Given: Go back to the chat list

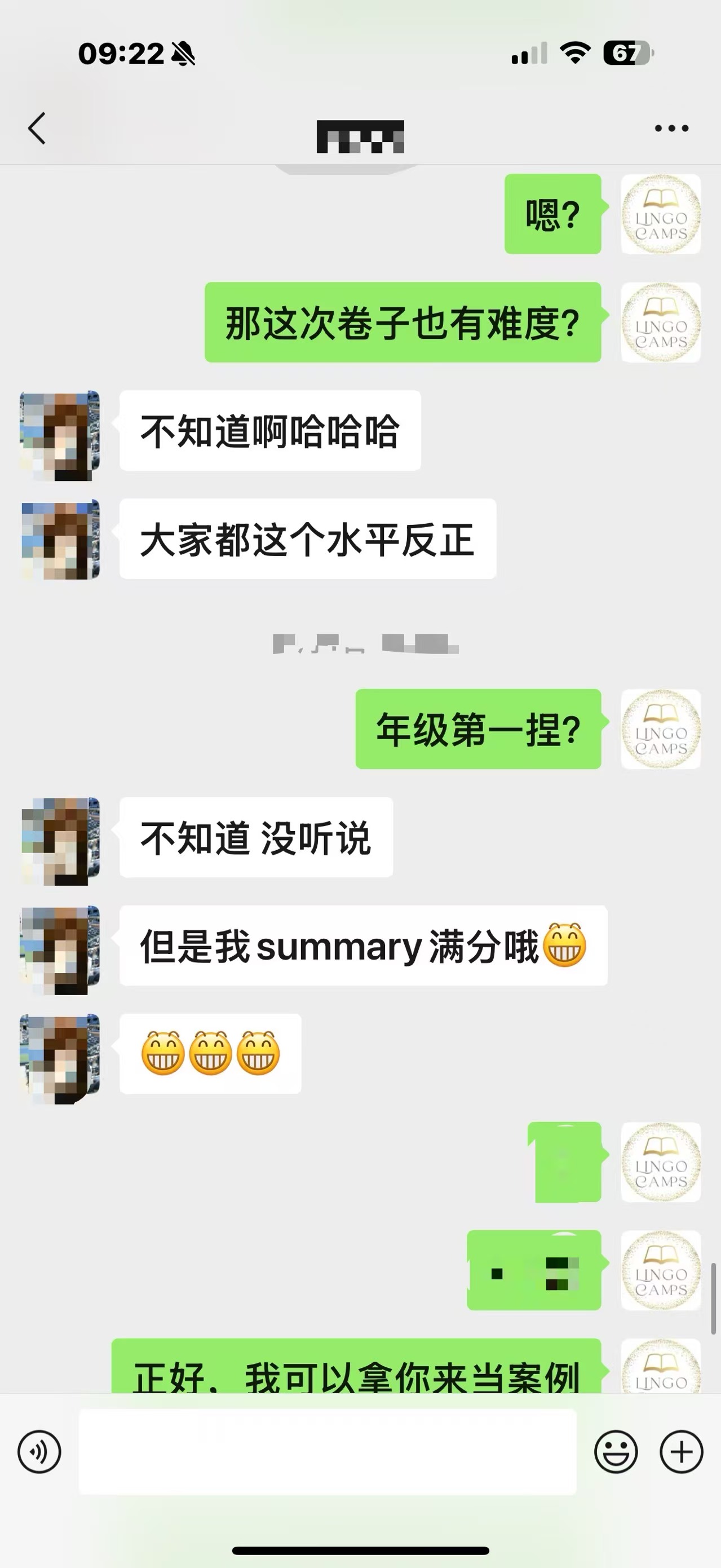Looking at the screenshot, I should pyautogui.click(x=37, y=129).
